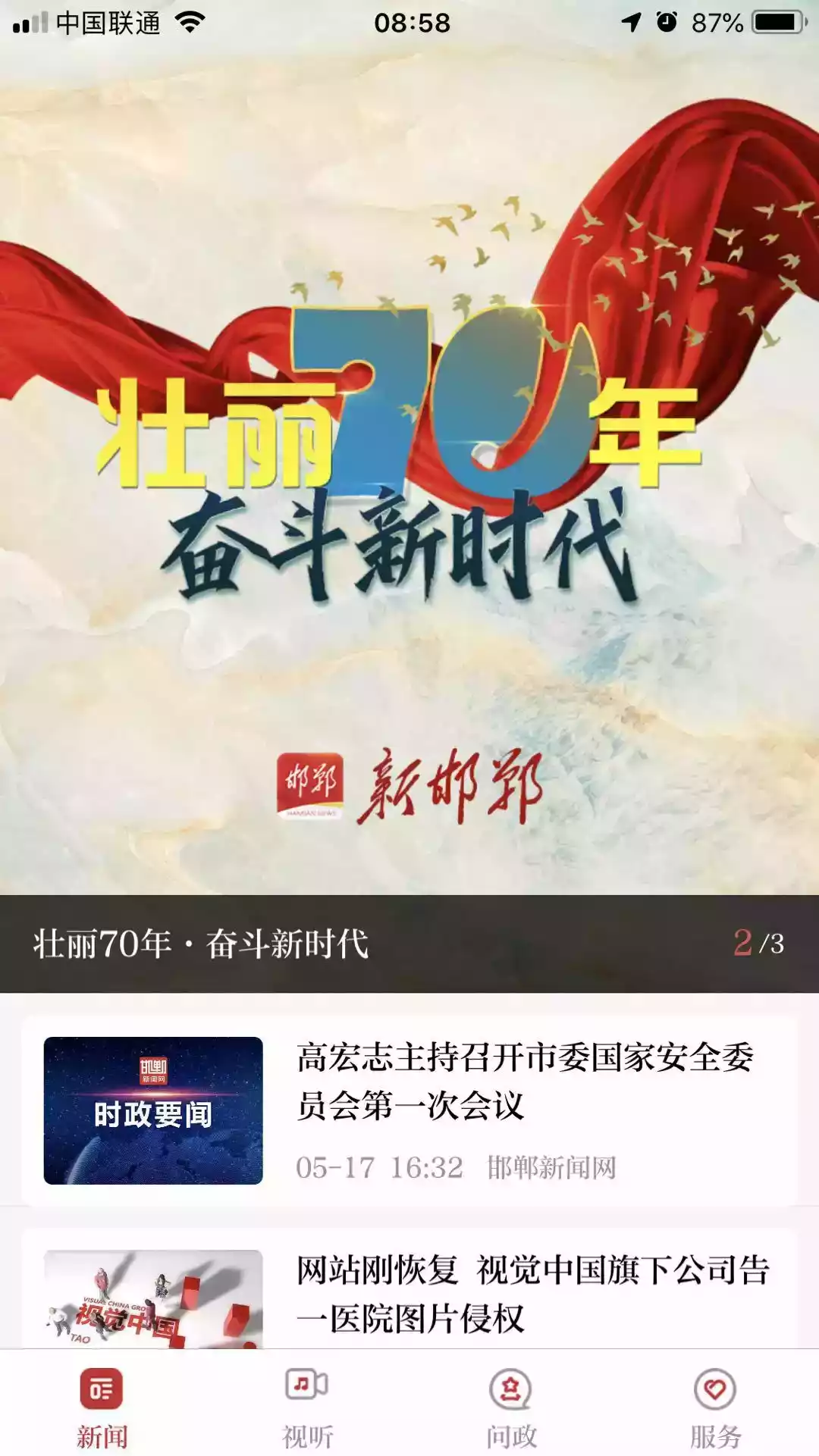The image size is (819, 1456).
Task: Switch to the 问政 tab
Action: point(511,1407)
